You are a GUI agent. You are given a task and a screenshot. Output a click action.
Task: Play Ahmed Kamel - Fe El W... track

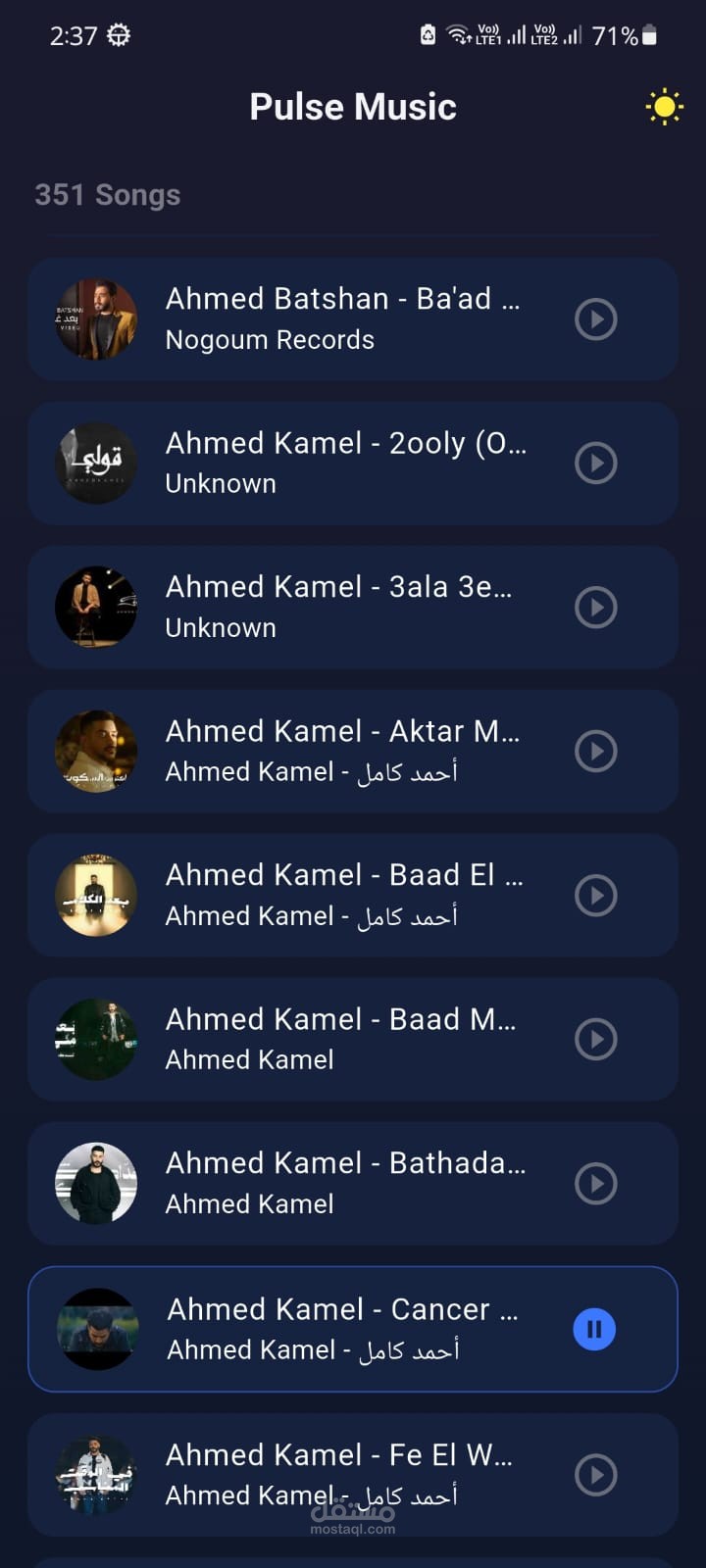click(595, 1475)
